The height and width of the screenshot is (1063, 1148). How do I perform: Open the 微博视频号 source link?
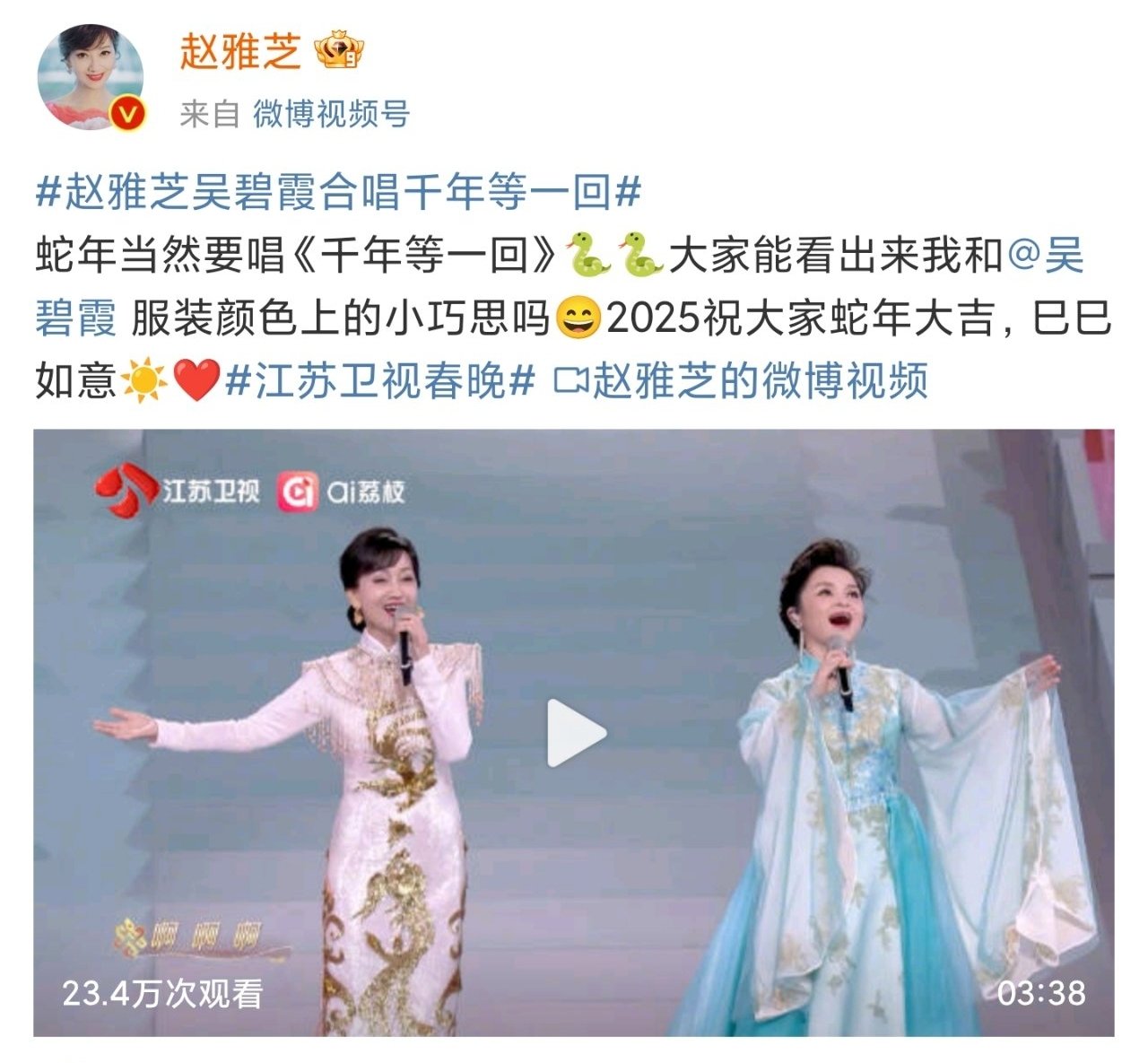click(x=331, y=114)
